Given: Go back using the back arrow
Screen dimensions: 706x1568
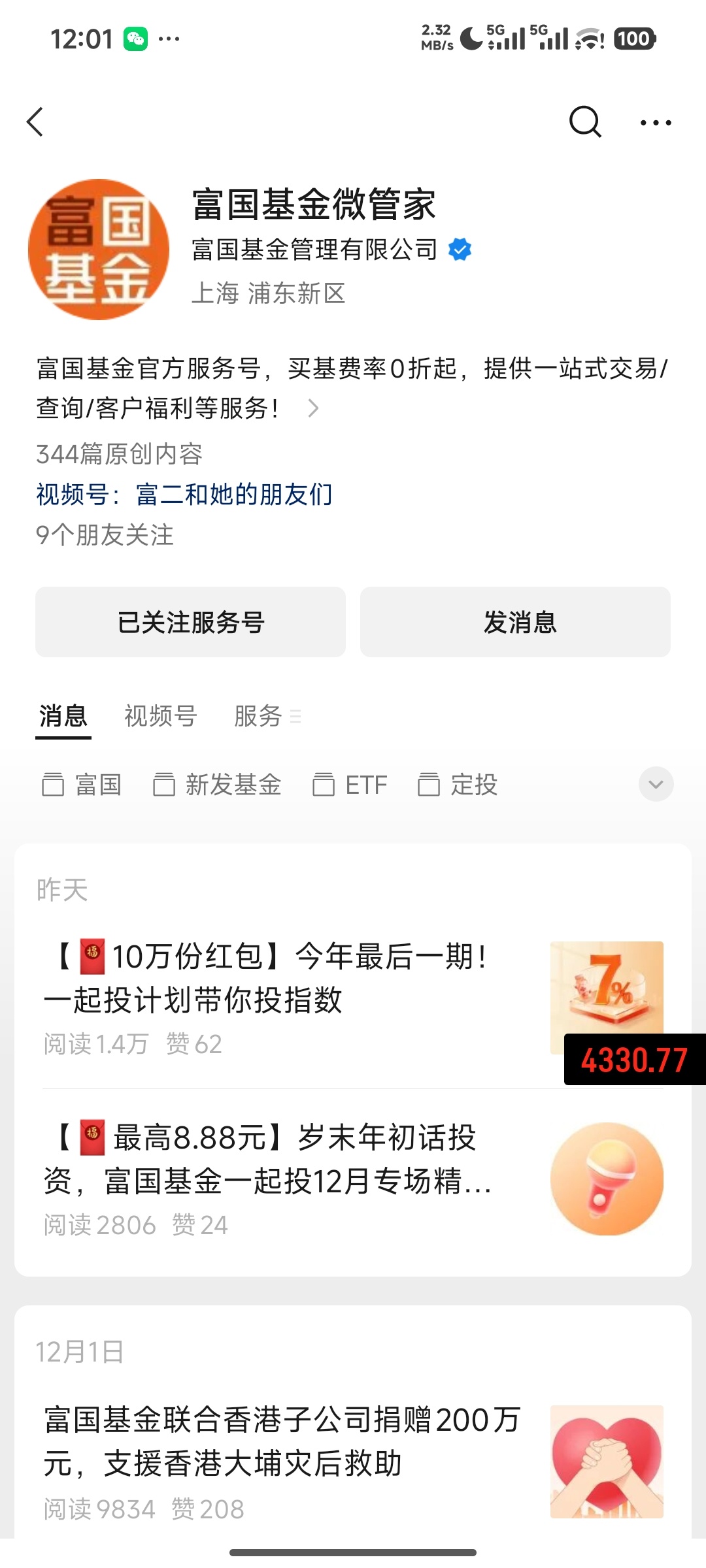Looking at the screenshot, I should click(35, 122).
